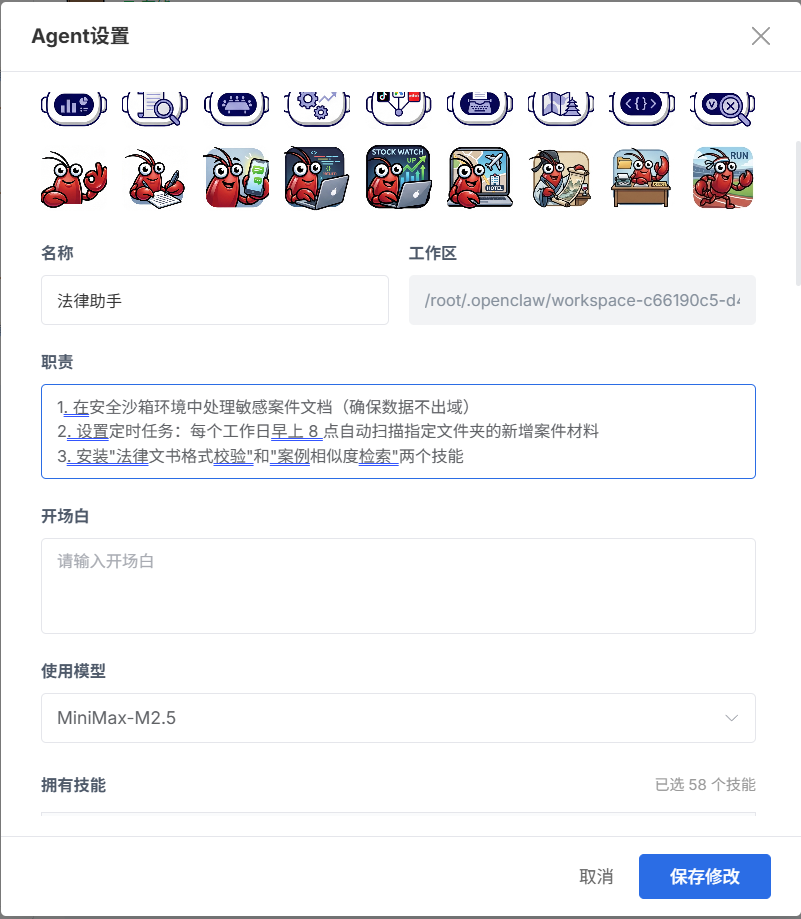Viewport: 801px width, 919px height.
Task: Open the 使用模型 dropdown showing MiniMax-M2.5
Action: [x=398, y=718]
